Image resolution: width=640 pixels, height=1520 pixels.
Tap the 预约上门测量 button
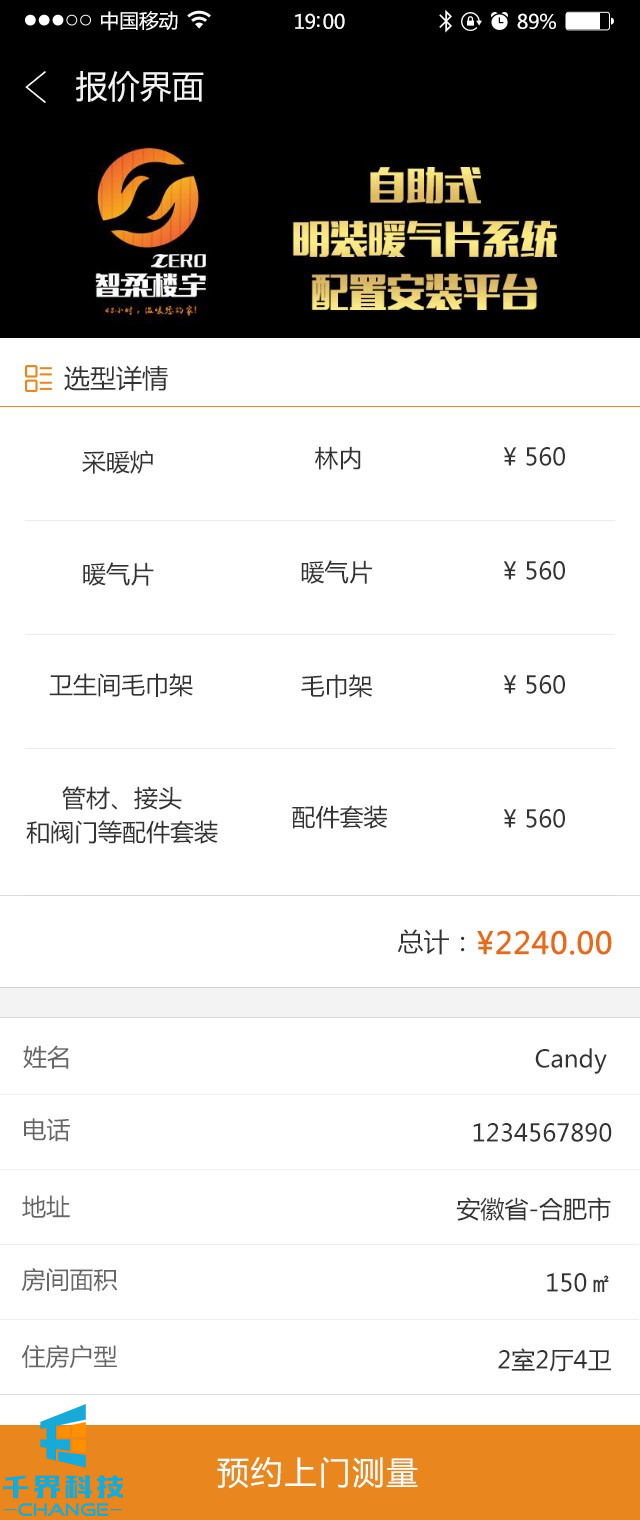pos(320,1472)
